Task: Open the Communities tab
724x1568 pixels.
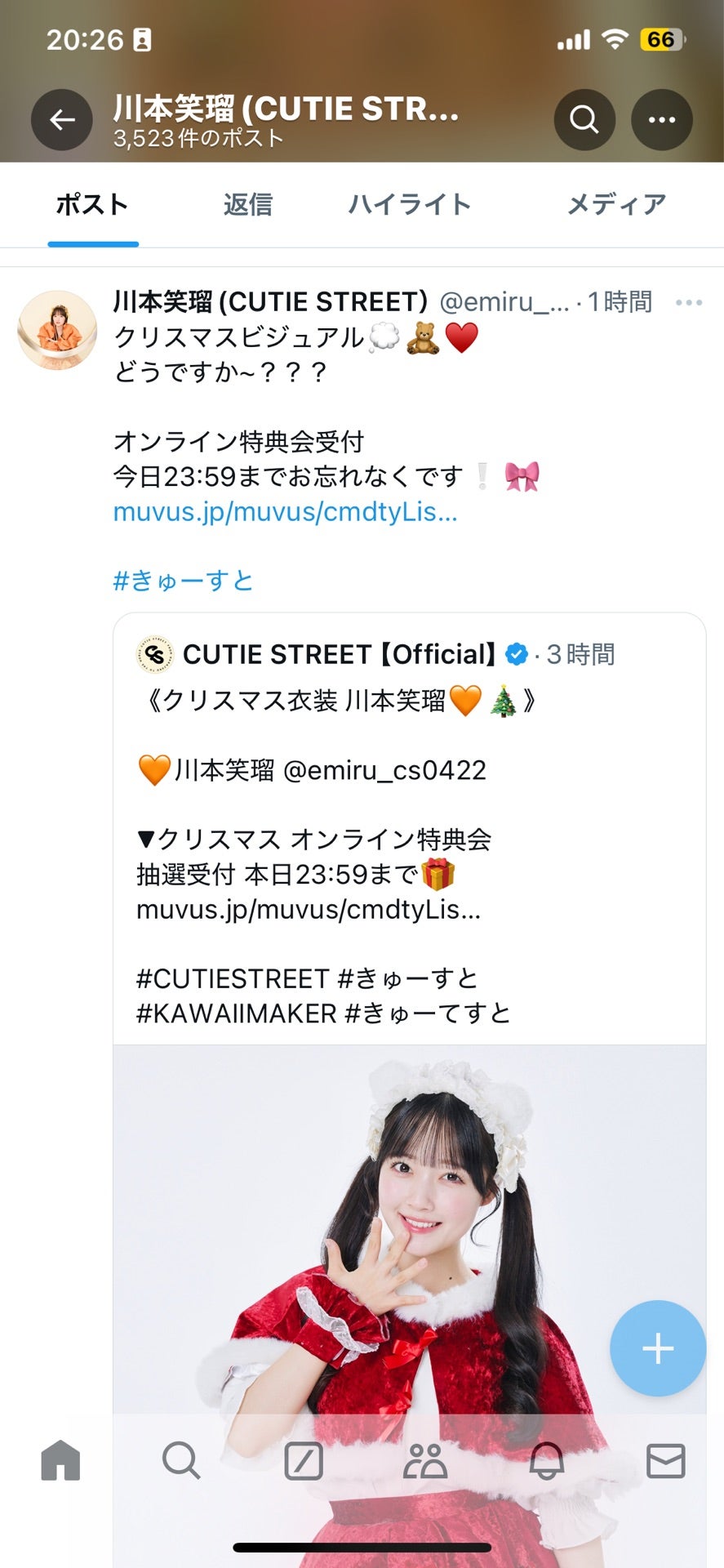Action: 425,1460
